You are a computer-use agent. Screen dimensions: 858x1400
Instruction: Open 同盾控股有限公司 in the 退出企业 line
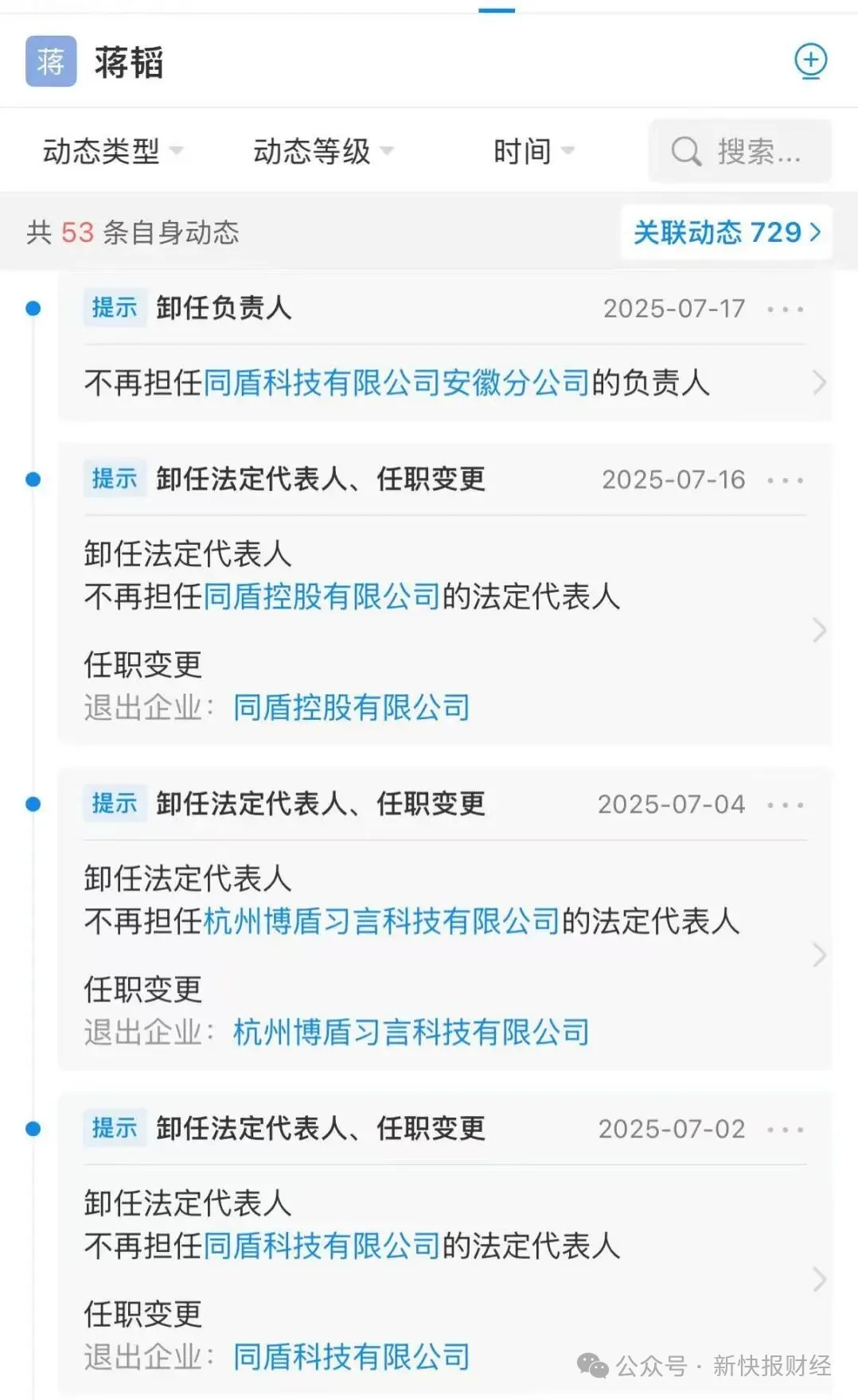click(x=351, y=708)
